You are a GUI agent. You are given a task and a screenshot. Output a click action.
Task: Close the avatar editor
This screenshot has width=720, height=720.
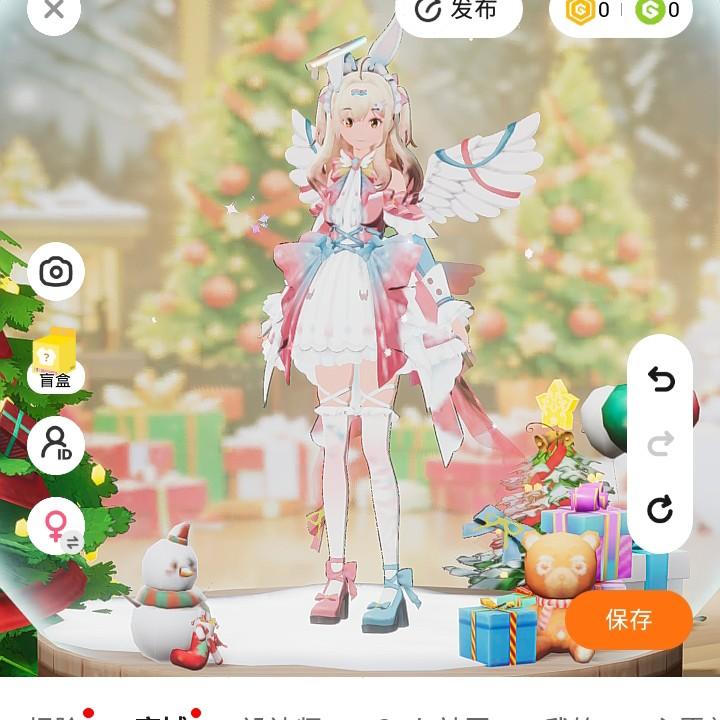point(54,10)
